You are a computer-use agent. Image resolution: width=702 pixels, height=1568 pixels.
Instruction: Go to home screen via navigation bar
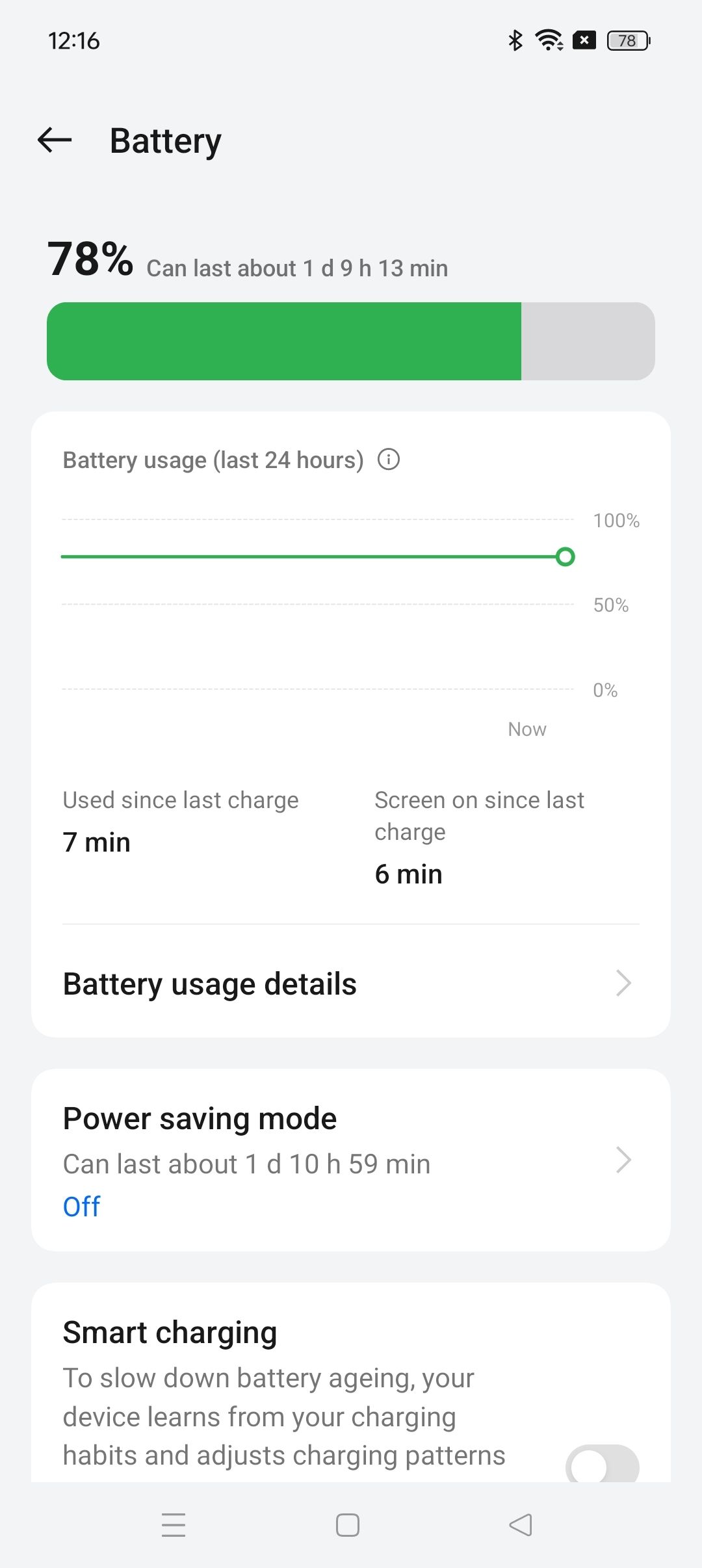click(x=348, y=1524)
